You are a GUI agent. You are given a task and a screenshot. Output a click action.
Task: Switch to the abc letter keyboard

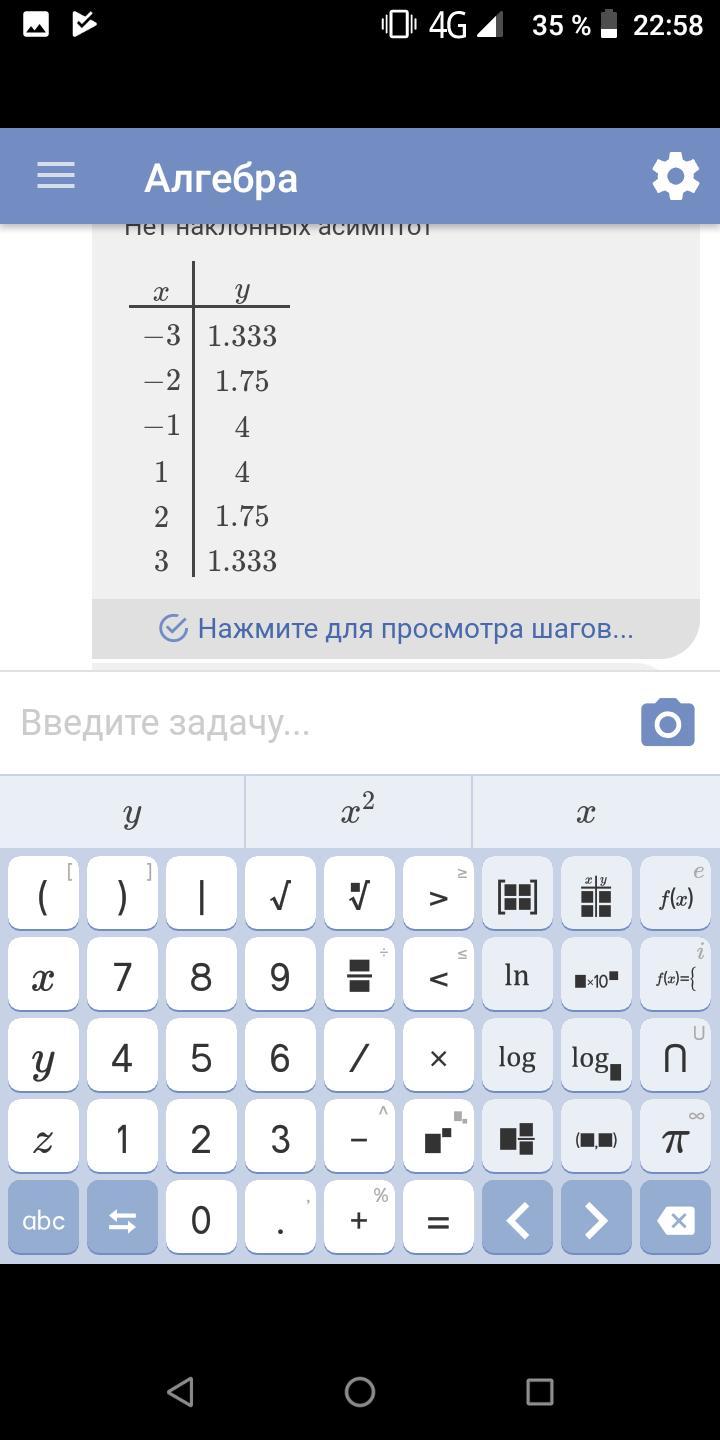pyautogui.click(x=43, y=1220)
